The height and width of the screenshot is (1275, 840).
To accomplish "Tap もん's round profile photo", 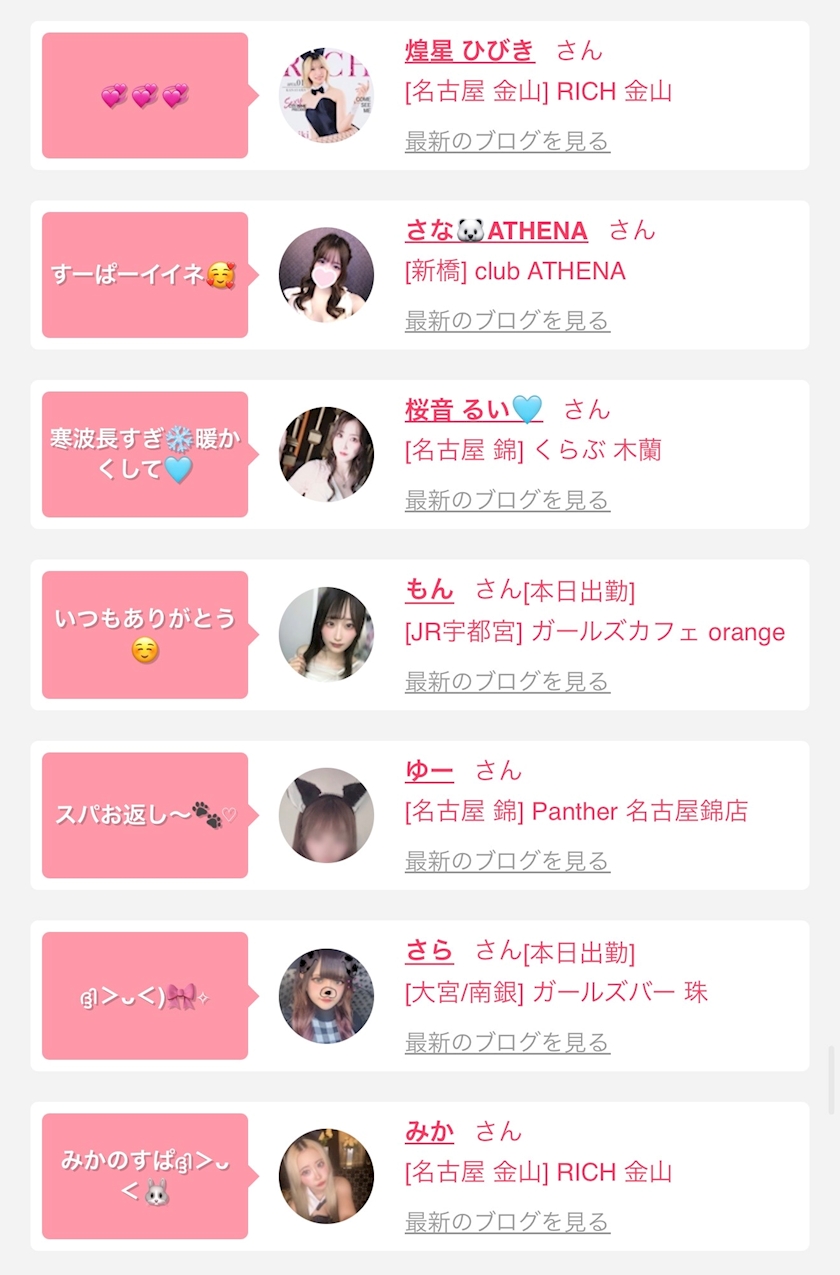I will [x=326, y=635].
